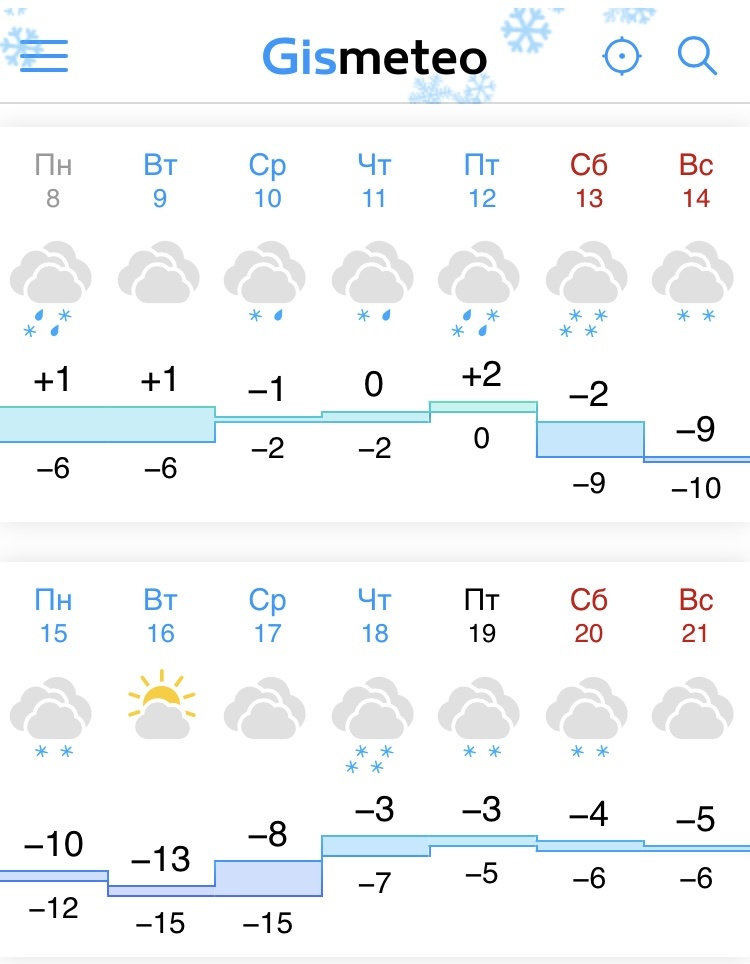
Task: Open the hamburger menu
Action: 43,56
